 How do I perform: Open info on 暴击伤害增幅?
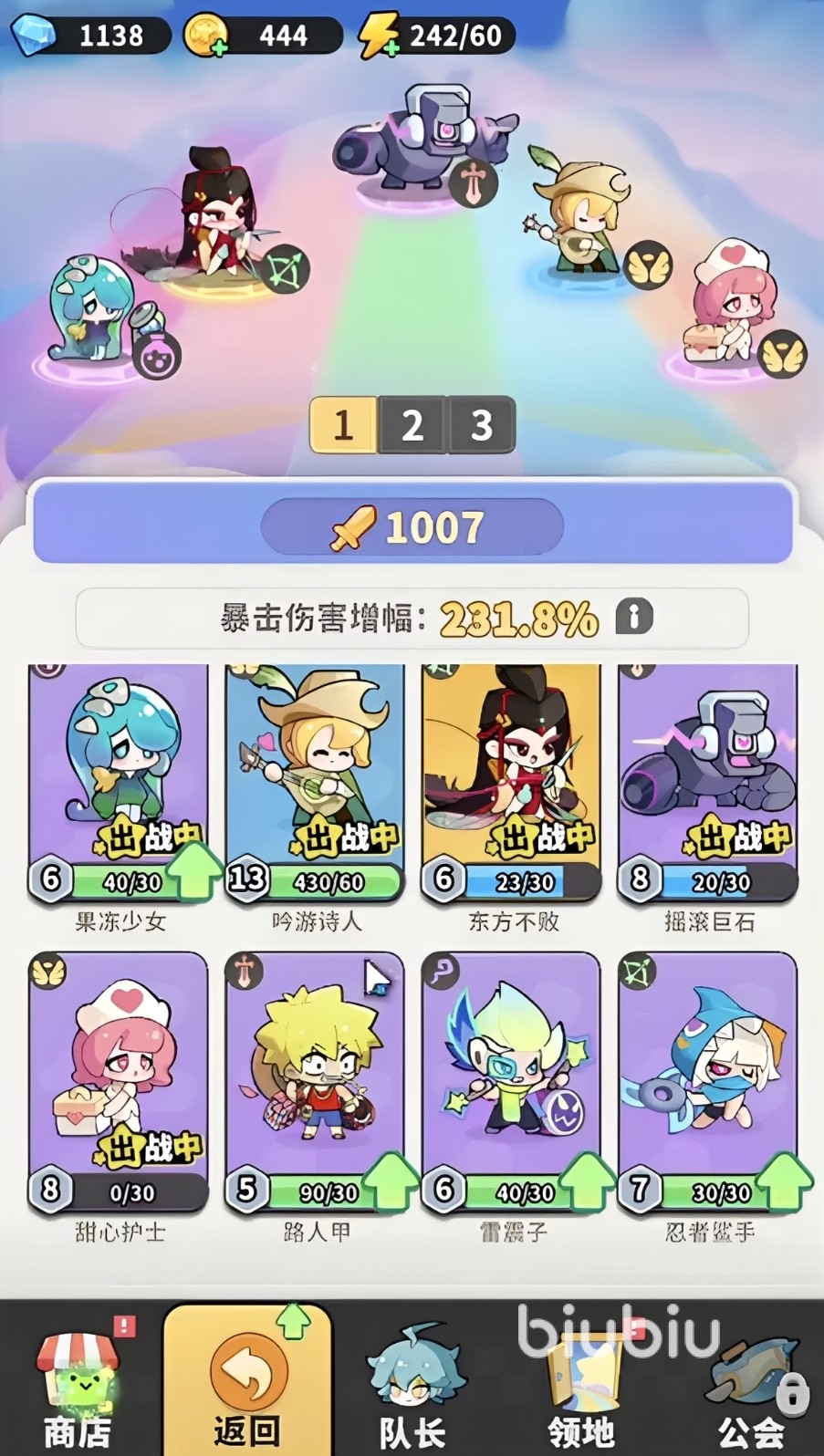634,618
